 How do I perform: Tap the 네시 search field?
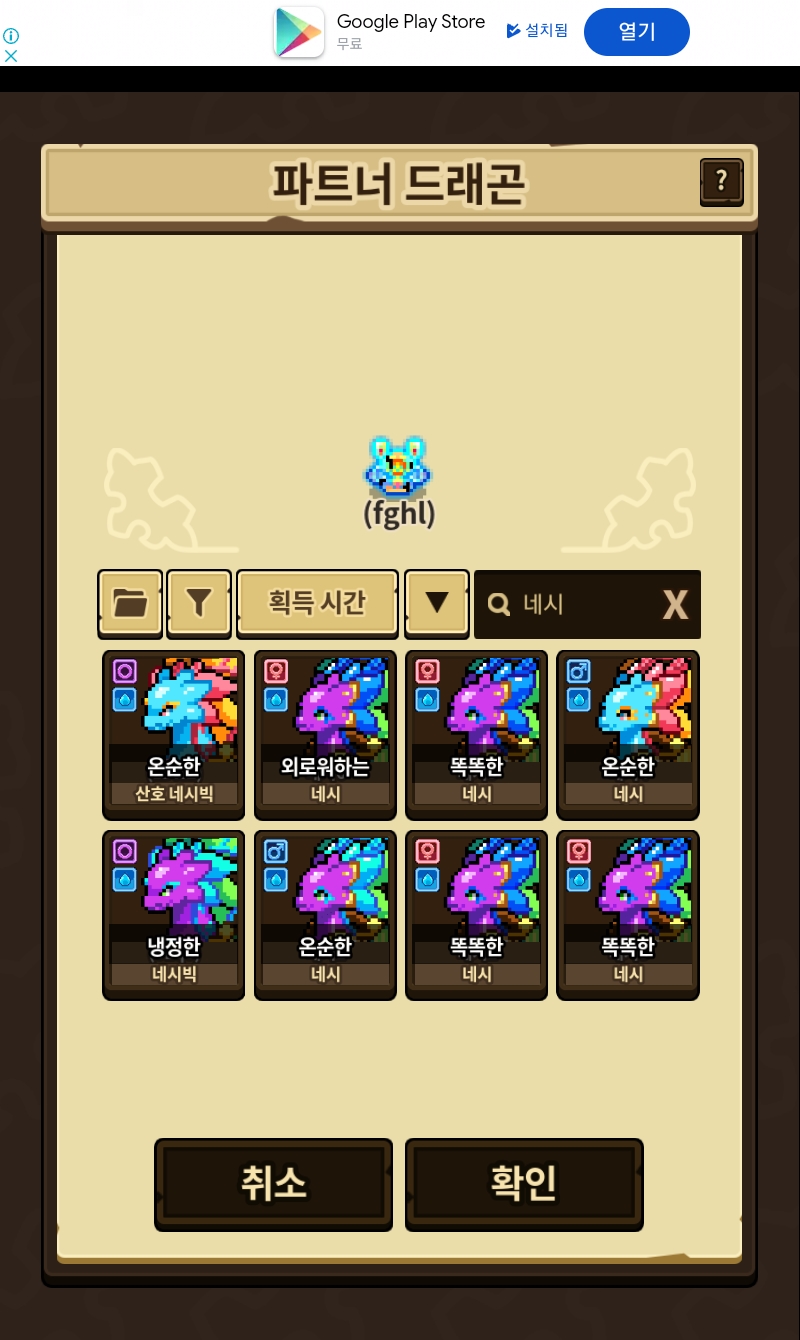coord(570,604)
